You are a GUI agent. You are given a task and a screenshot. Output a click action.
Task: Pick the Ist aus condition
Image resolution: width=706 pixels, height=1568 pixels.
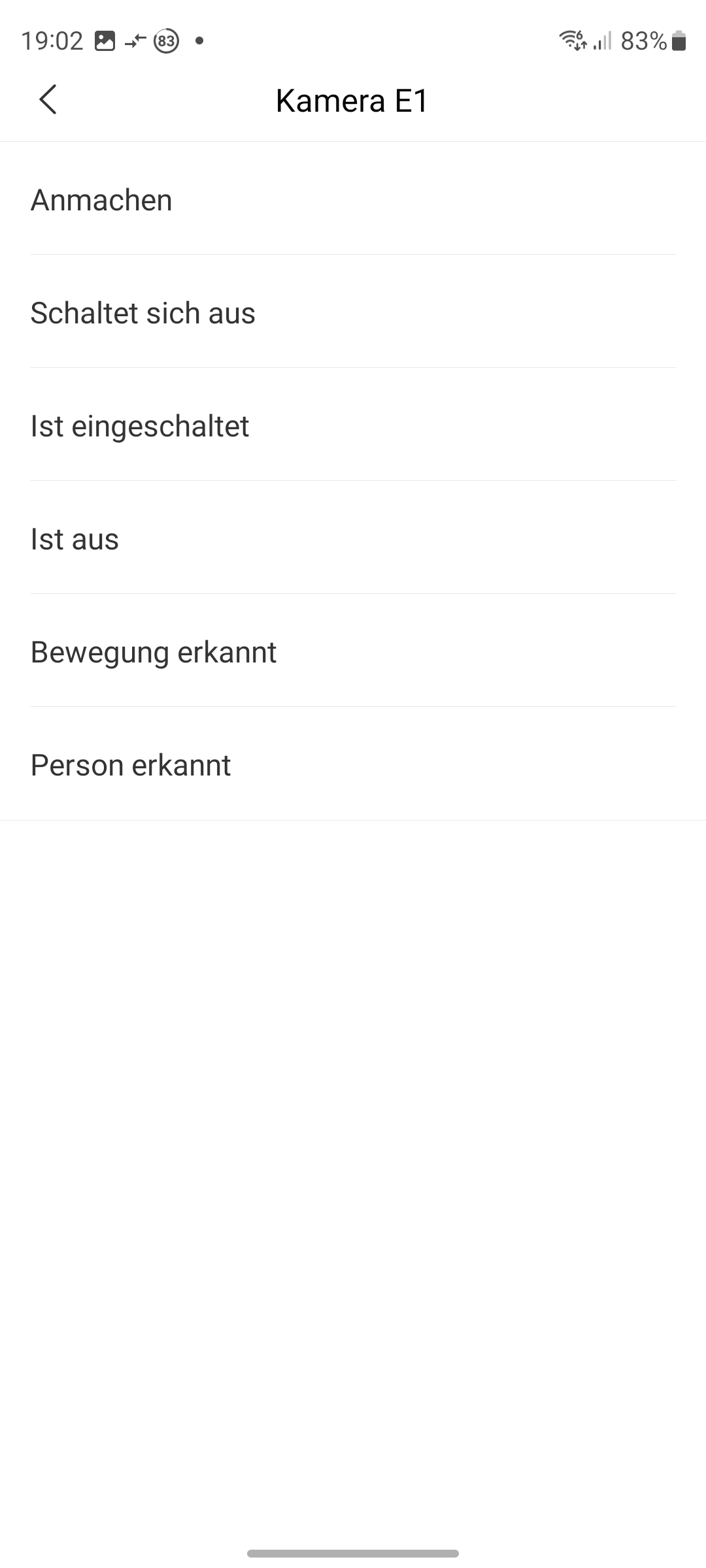[353, 539]
